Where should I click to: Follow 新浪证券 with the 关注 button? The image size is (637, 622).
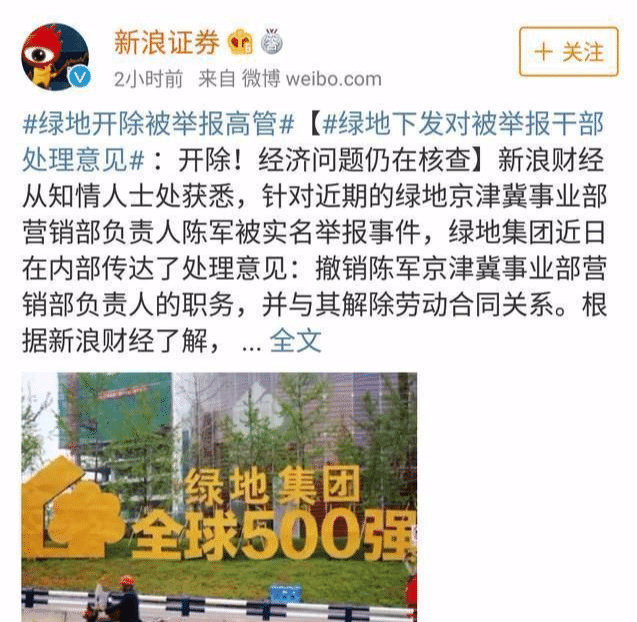pyautogui.click(x=568, y=53)
